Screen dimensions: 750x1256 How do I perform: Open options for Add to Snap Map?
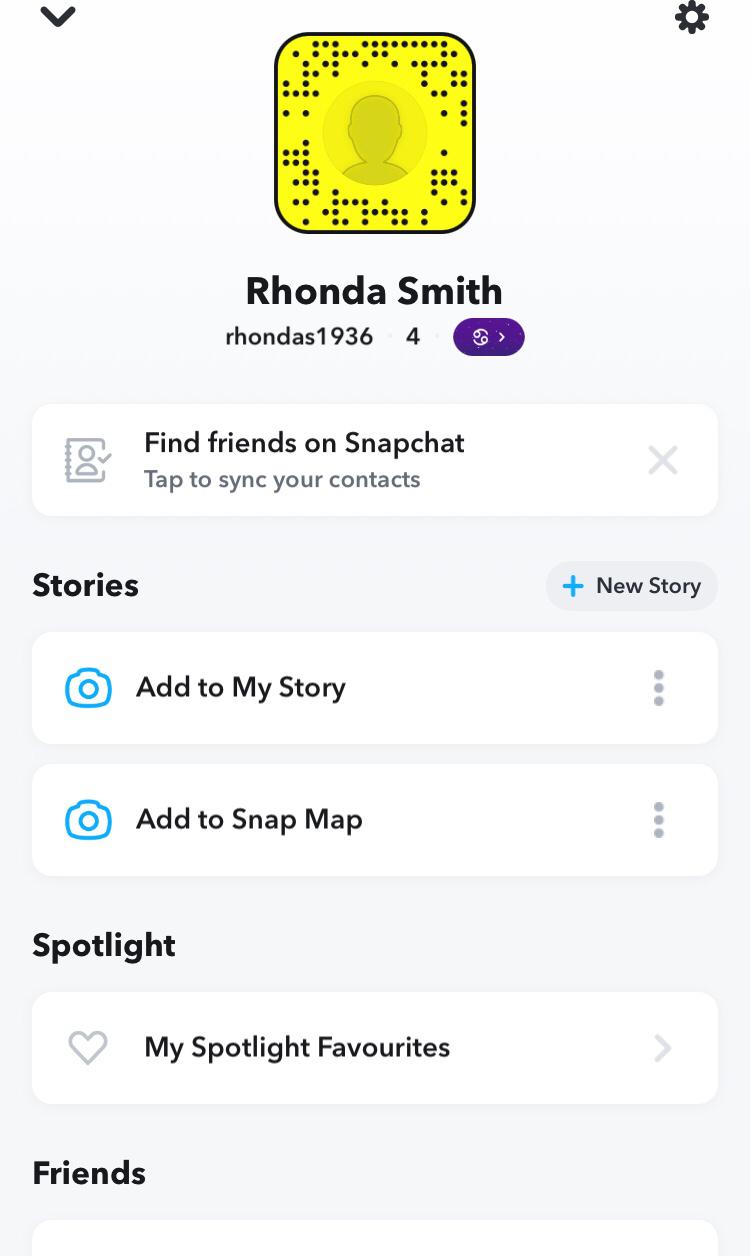tap(658, 820)
